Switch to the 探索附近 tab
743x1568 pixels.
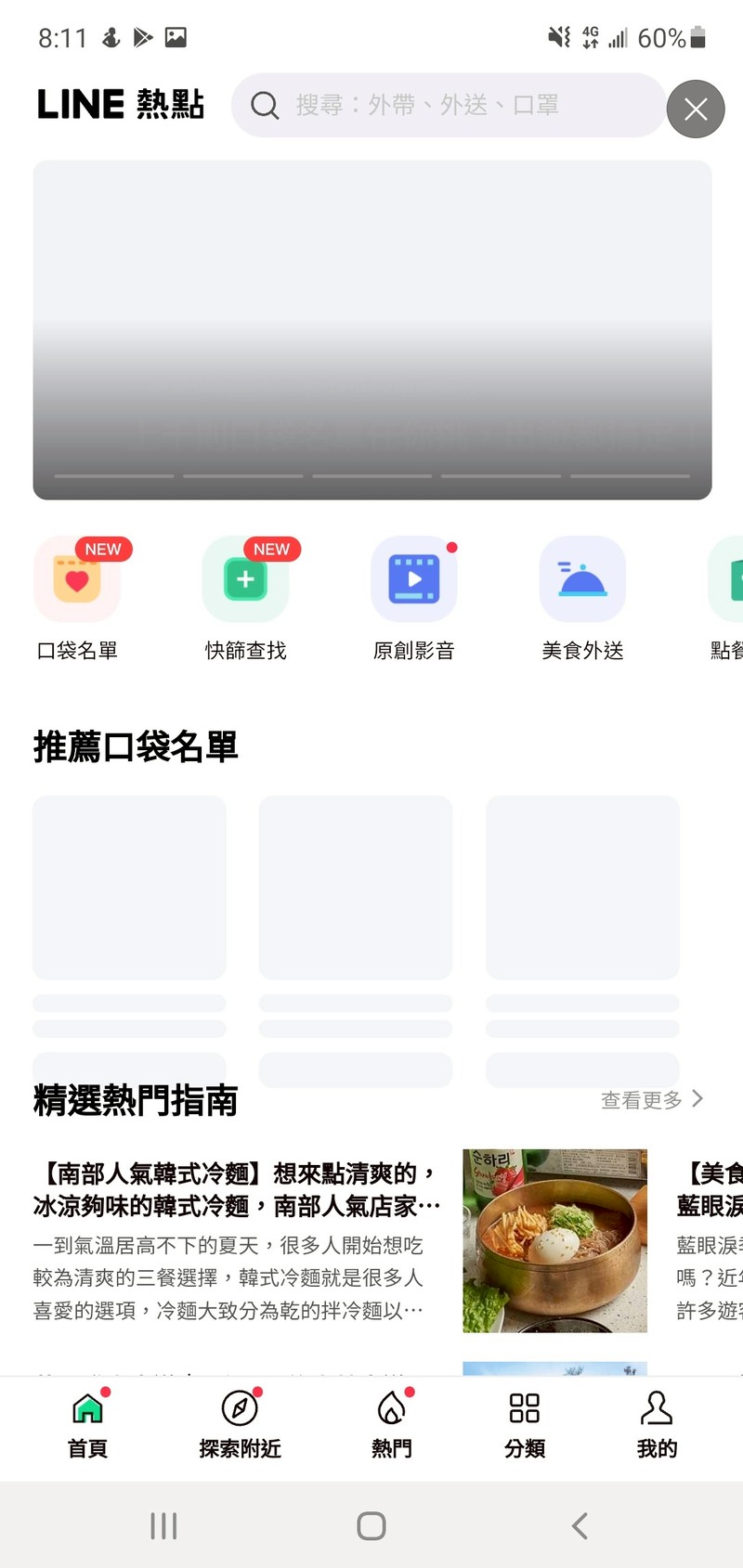click(x=240, y=1424)
